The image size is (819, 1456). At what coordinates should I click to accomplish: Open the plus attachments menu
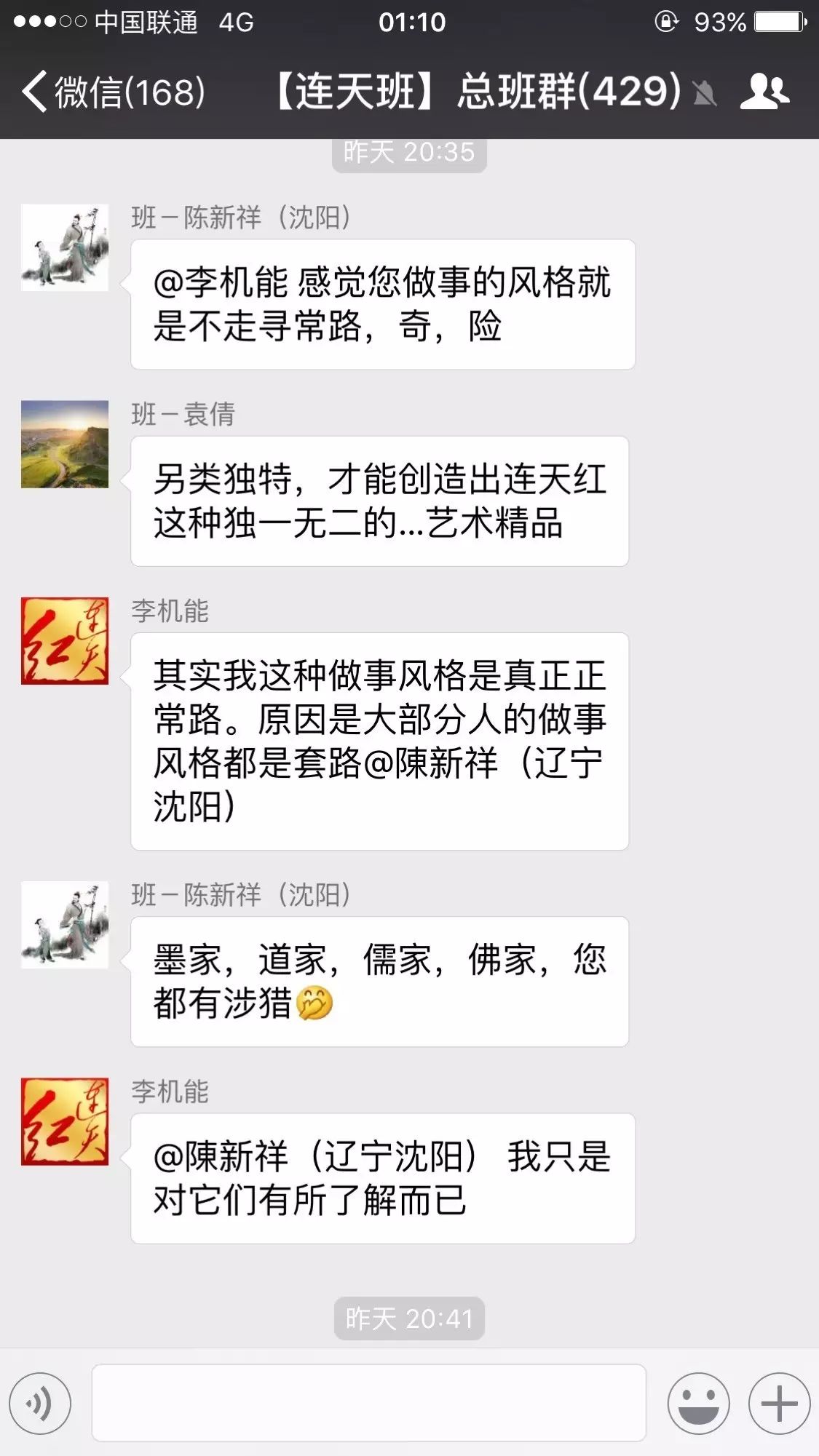(779, 1404)
